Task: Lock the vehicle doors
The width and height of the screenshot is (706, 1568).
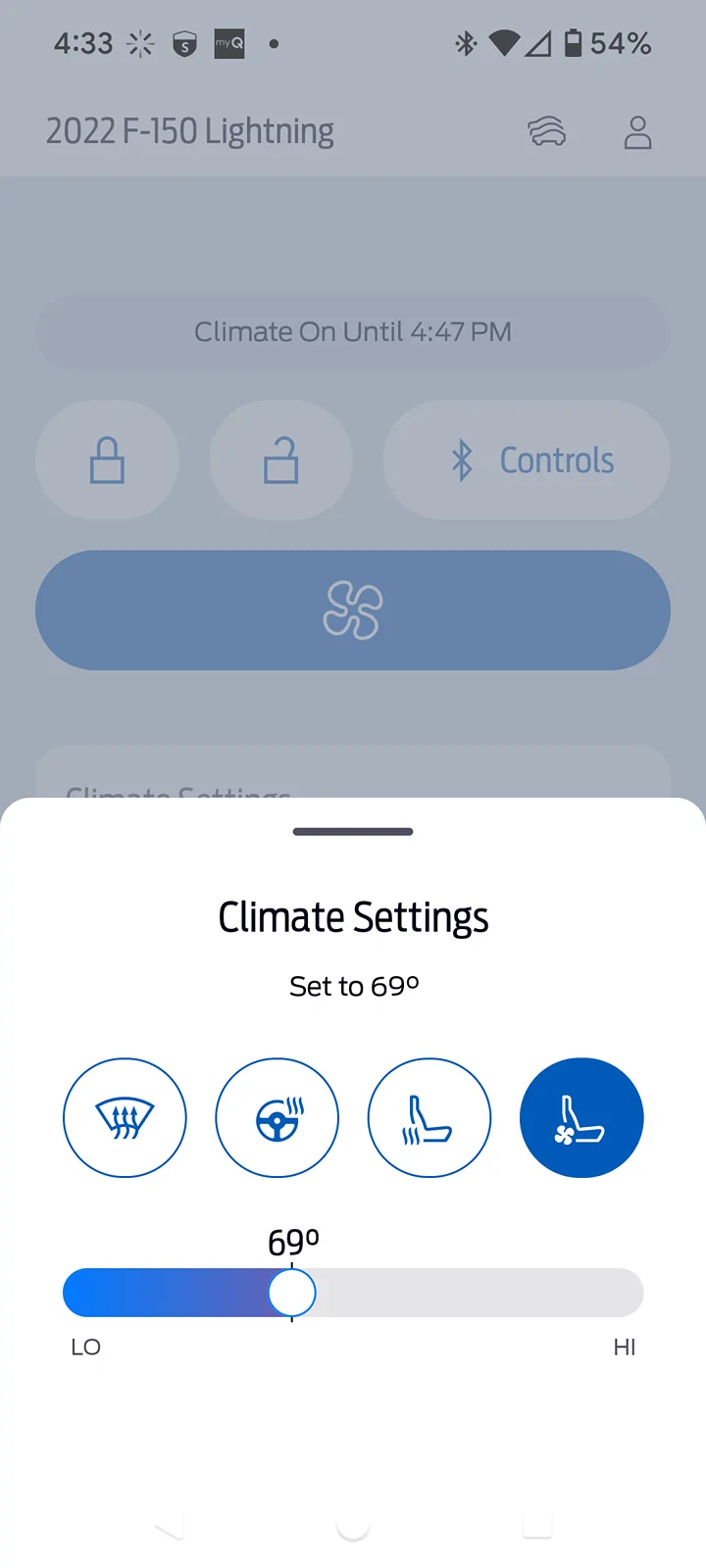Action: pos(108,460)
